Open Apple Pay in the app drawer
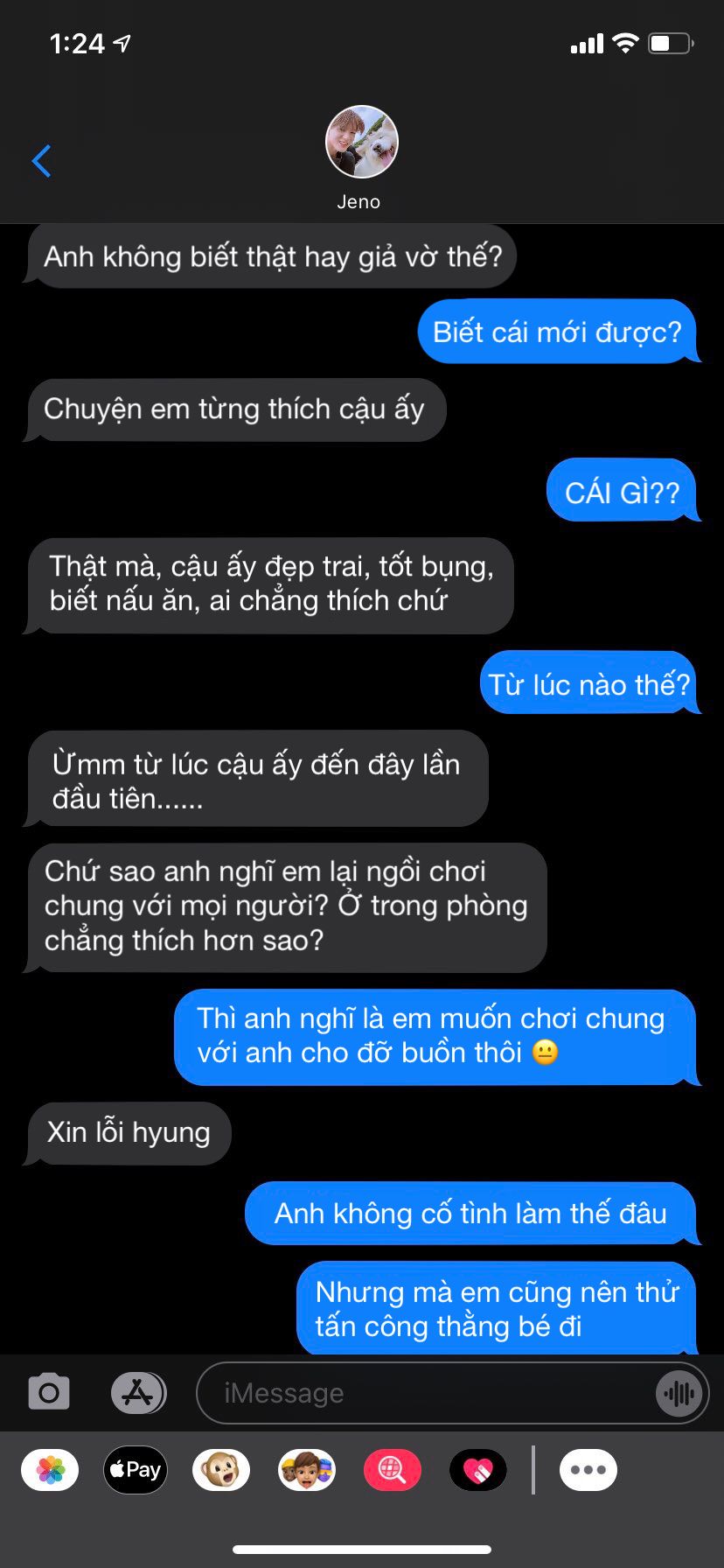The image size is (724, 1568). click(x=136, y=1470)
